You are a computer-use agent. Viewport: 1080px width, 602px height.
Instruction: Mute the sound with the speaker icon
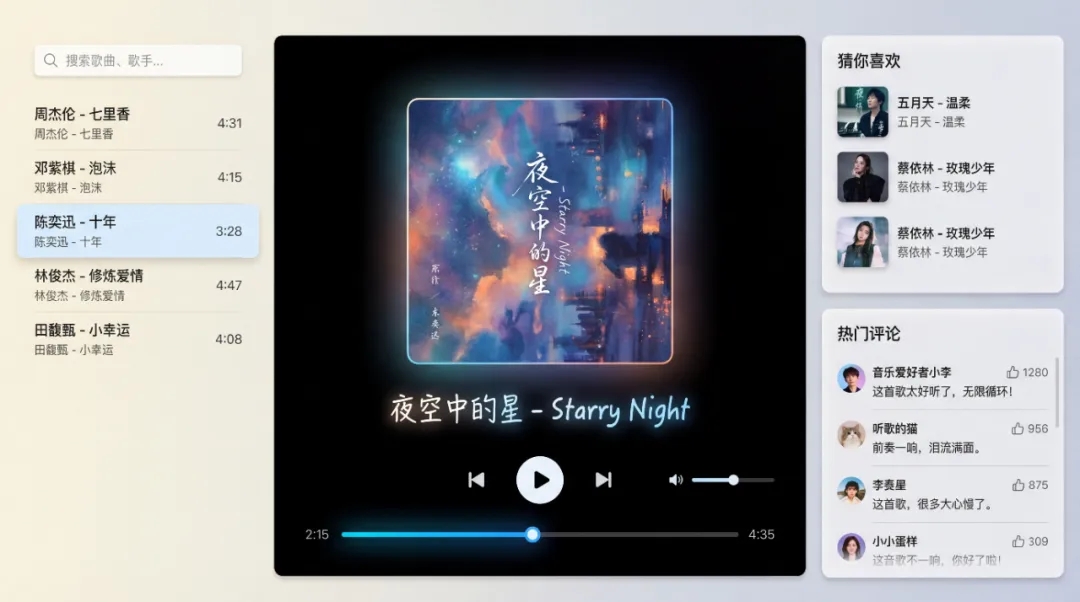click(x=676, y=480)
